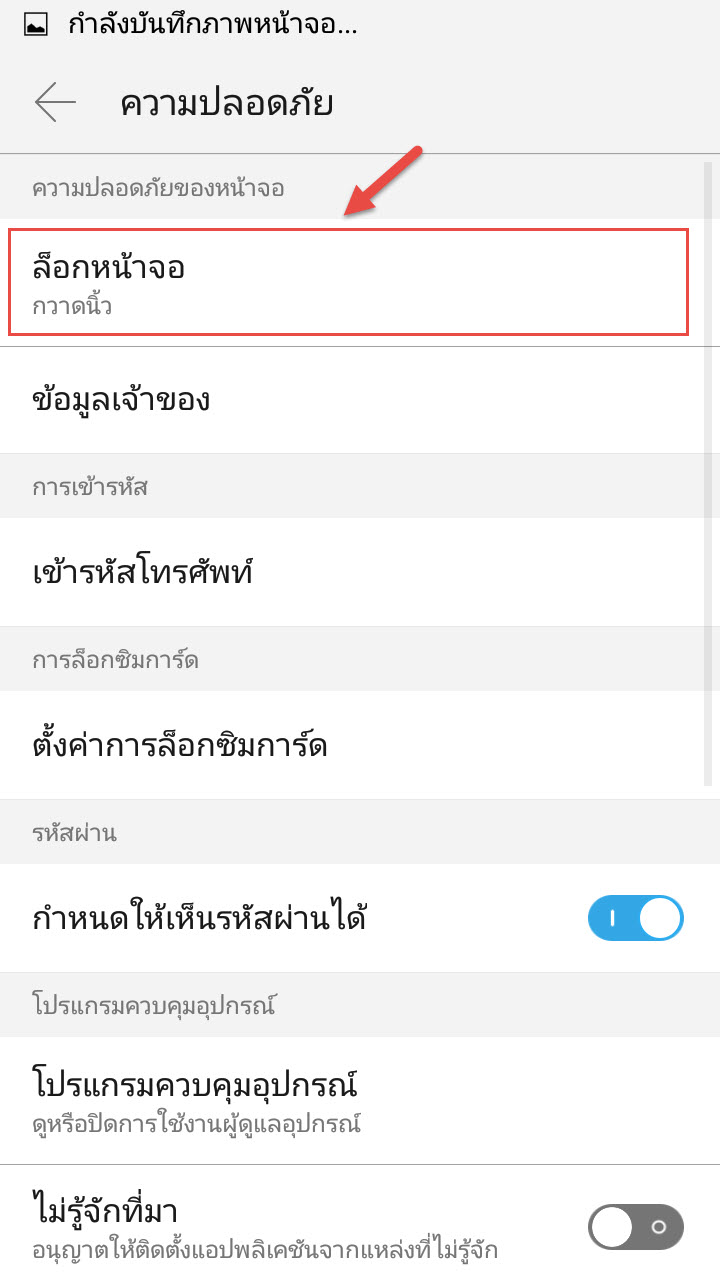The image size is (720, 1280).
Task: Go back using the arrow beside ความปลอดภัย
Action: (55, 102)
